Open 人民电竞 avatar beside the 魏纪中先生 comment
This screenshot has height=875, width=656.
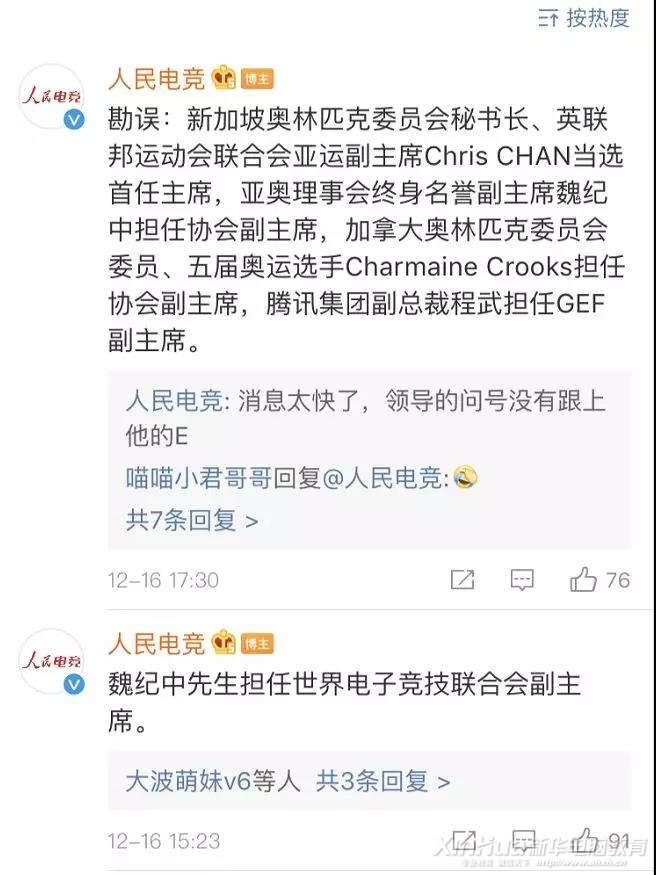click(x=50, y=662)
